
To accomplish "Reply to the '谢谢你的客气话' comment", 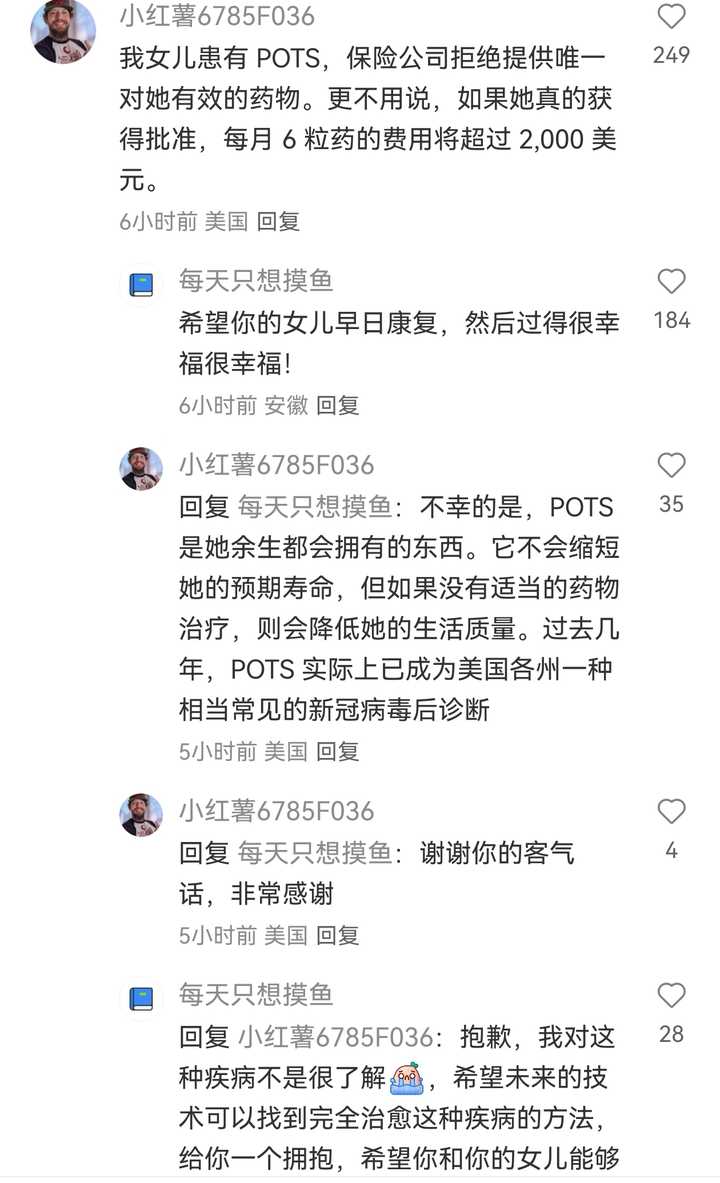I will tap(337, 935).
